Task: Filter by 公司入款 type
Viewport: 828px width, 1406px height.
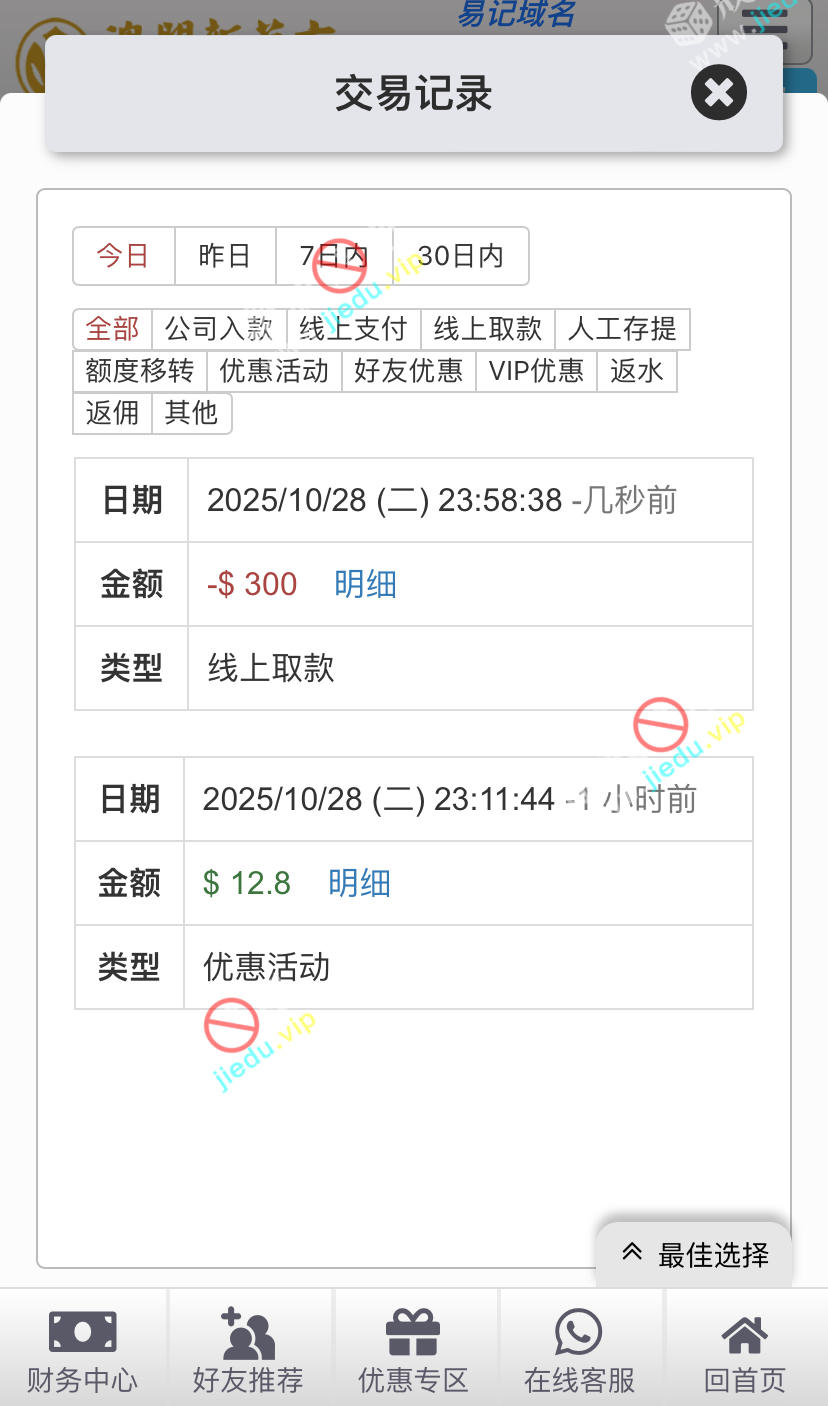Action: 219,329
